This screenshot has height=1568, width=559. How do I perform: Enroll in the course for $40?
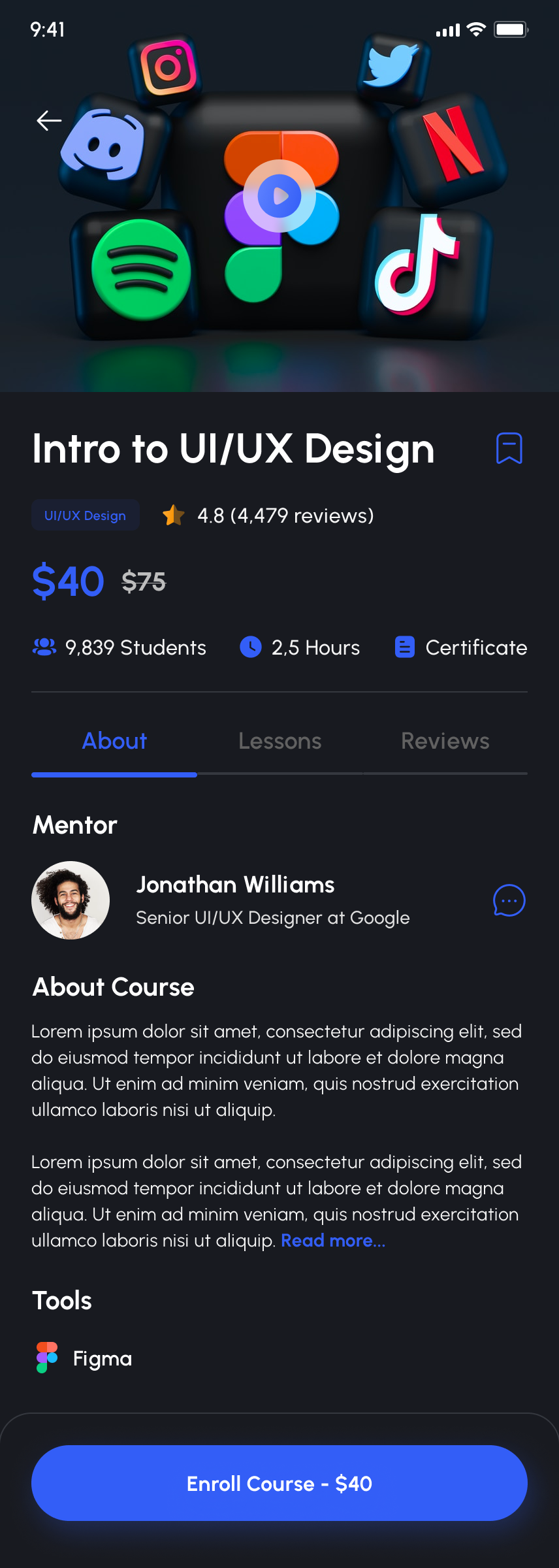(279, 1483)
